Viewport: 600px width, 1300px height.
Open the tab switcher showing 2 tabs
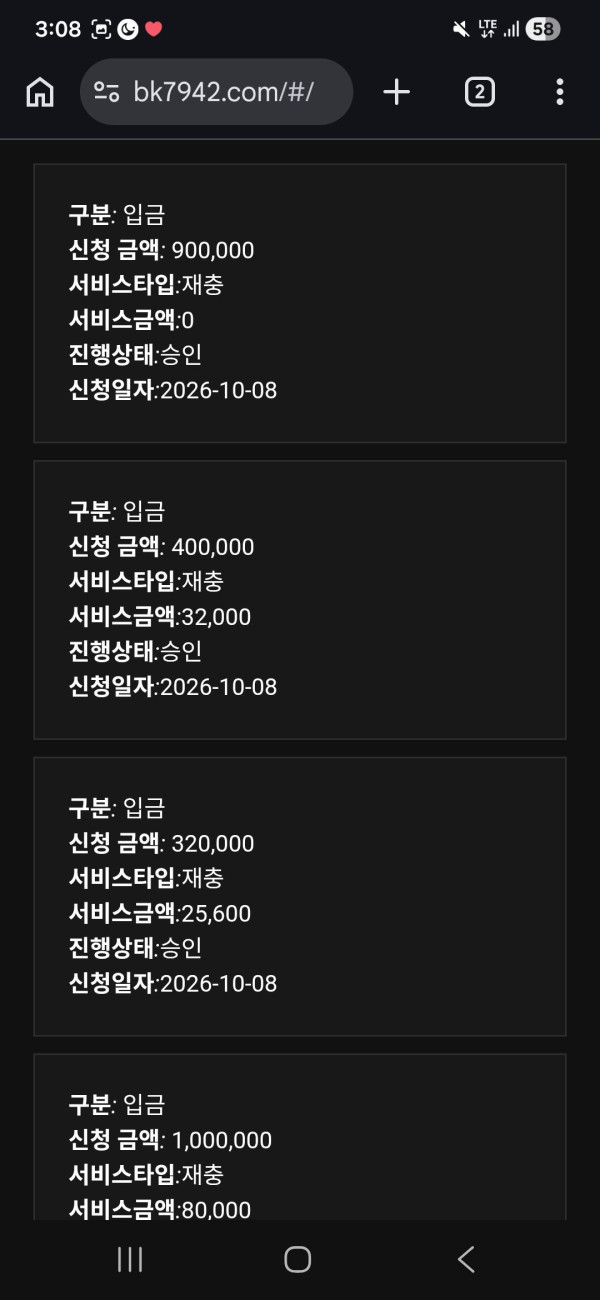tap(479, 92)
